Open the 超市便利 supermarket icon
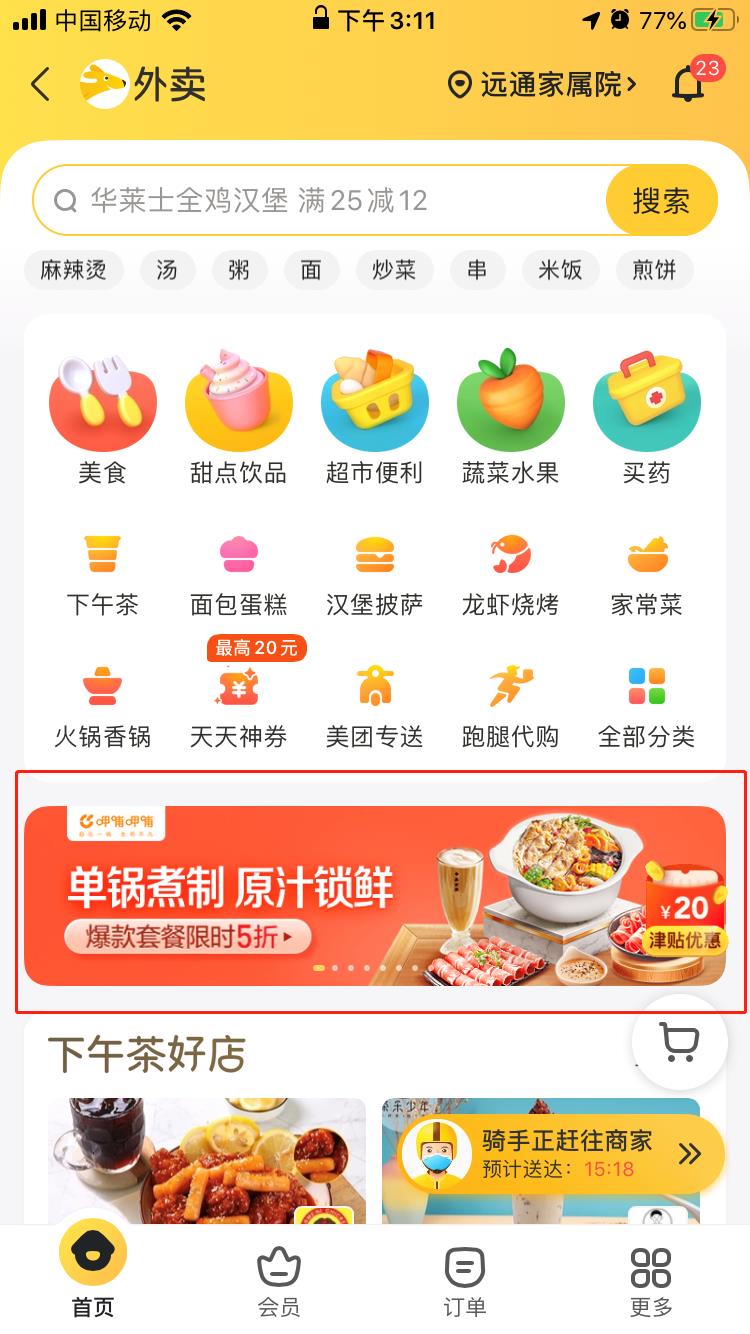This screenshot has height=1334, width=750. [x=375, y=403]
